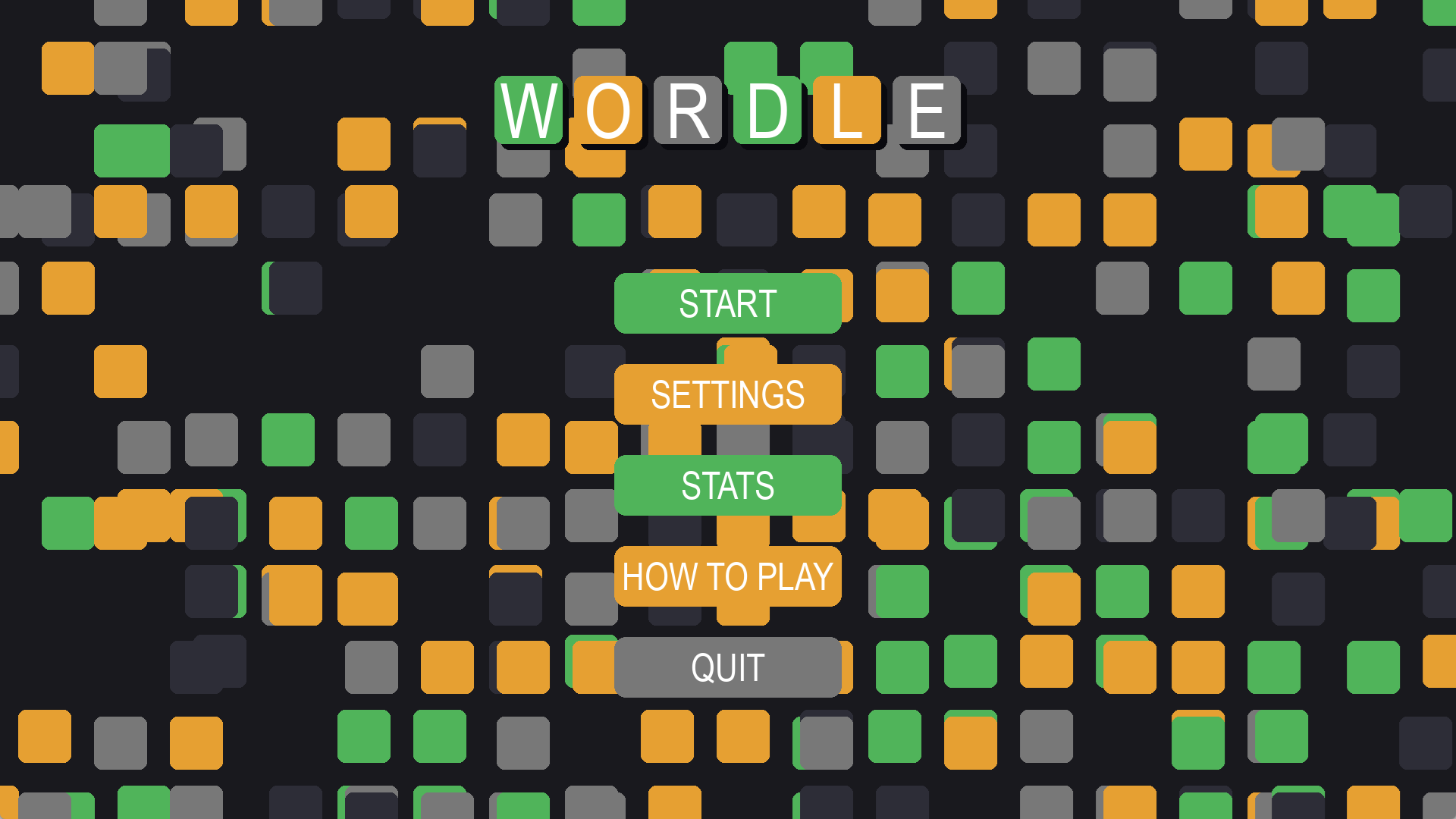View the Stats screen

(727, 485)
